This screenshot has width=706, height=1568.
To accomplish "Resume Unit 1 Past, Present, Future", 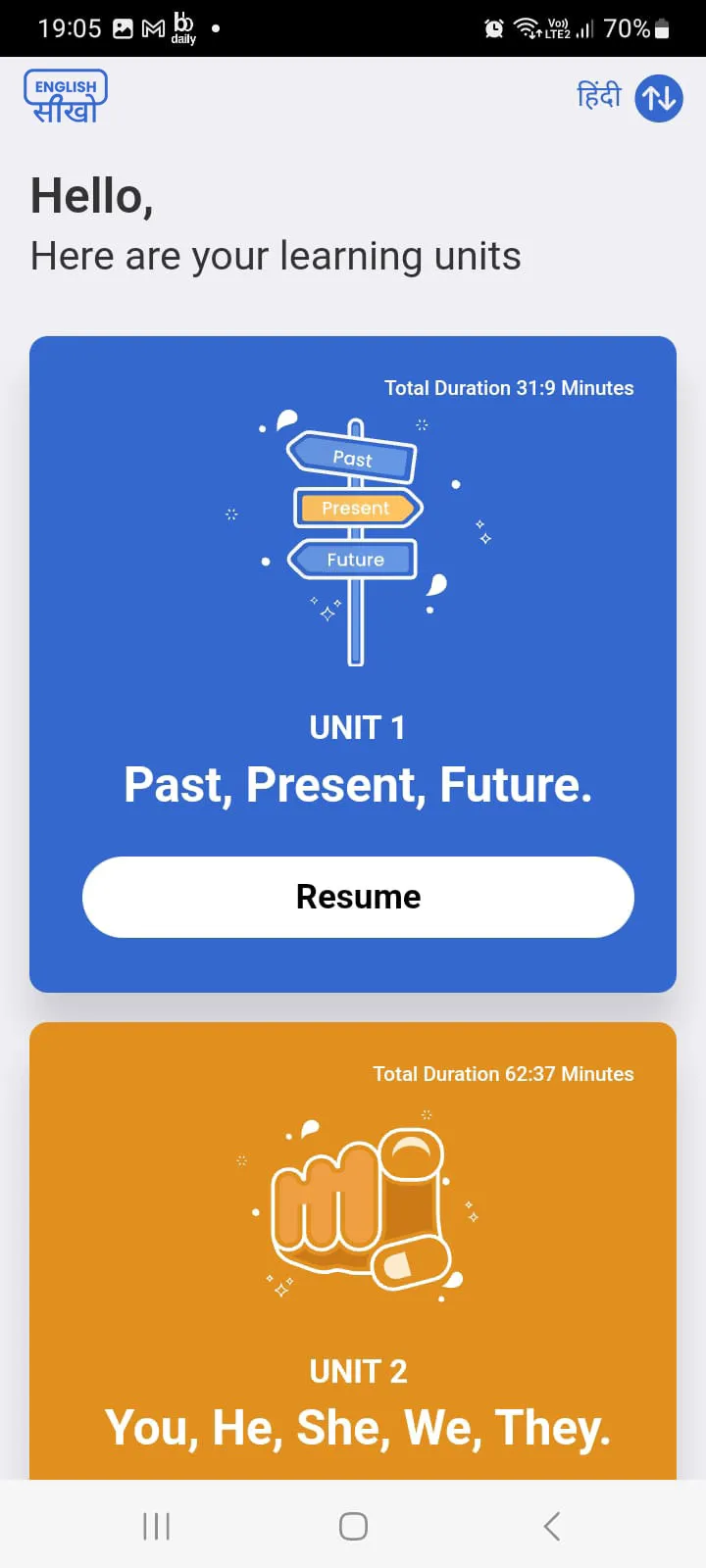I will 358,897.
